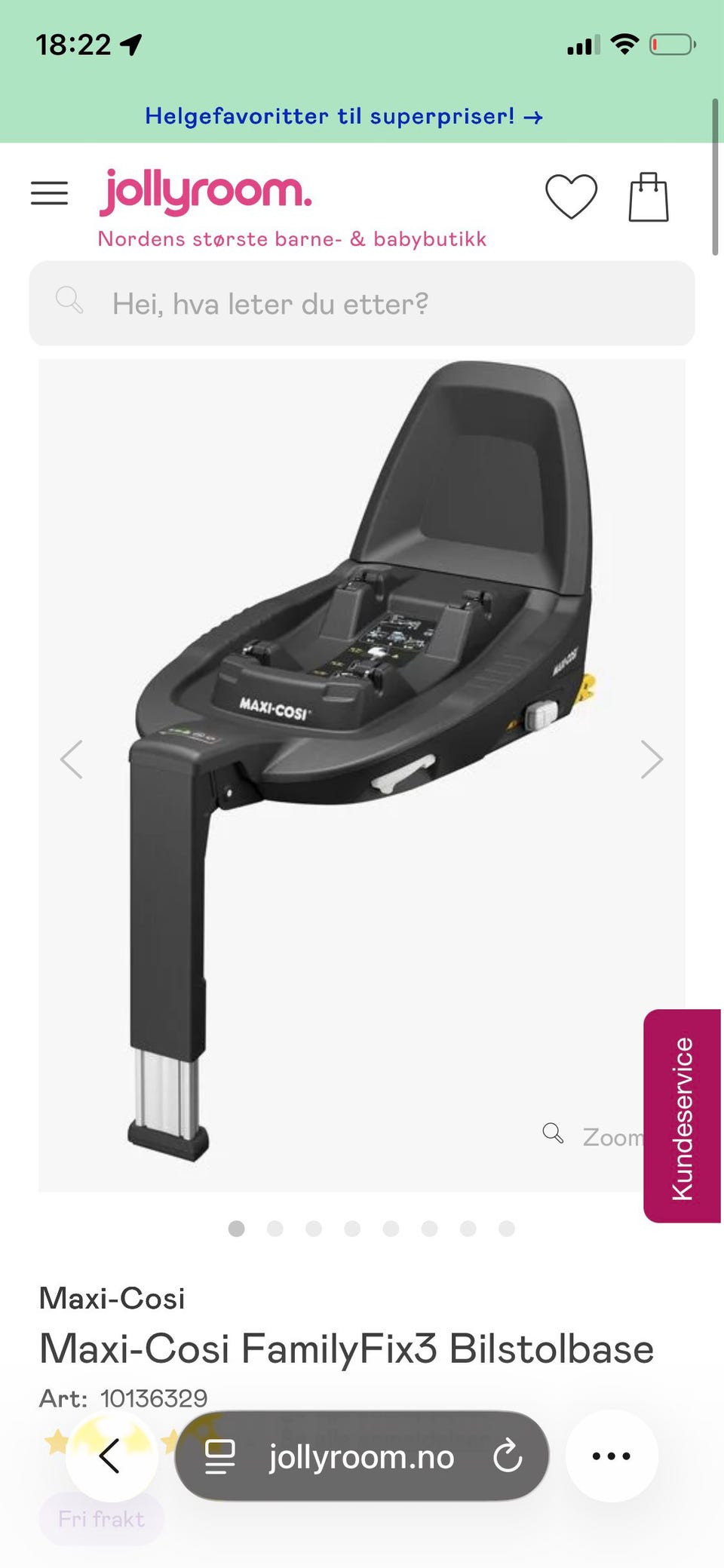Image resolution: width=724 pixels, height=1568 pixels.
Task: Show the next product image
Action: pos(652,759)
